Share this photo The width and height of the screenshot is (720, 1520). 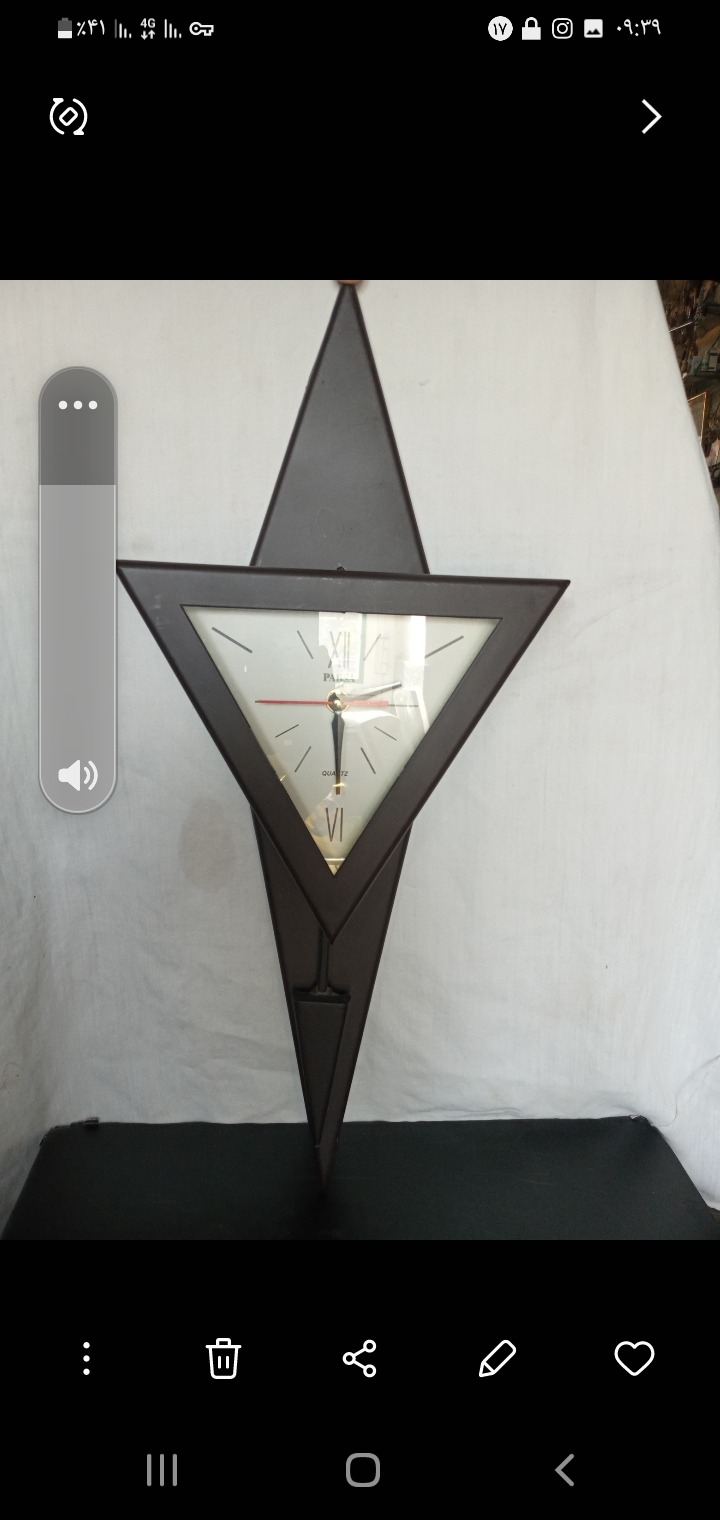coord(360,1358)
